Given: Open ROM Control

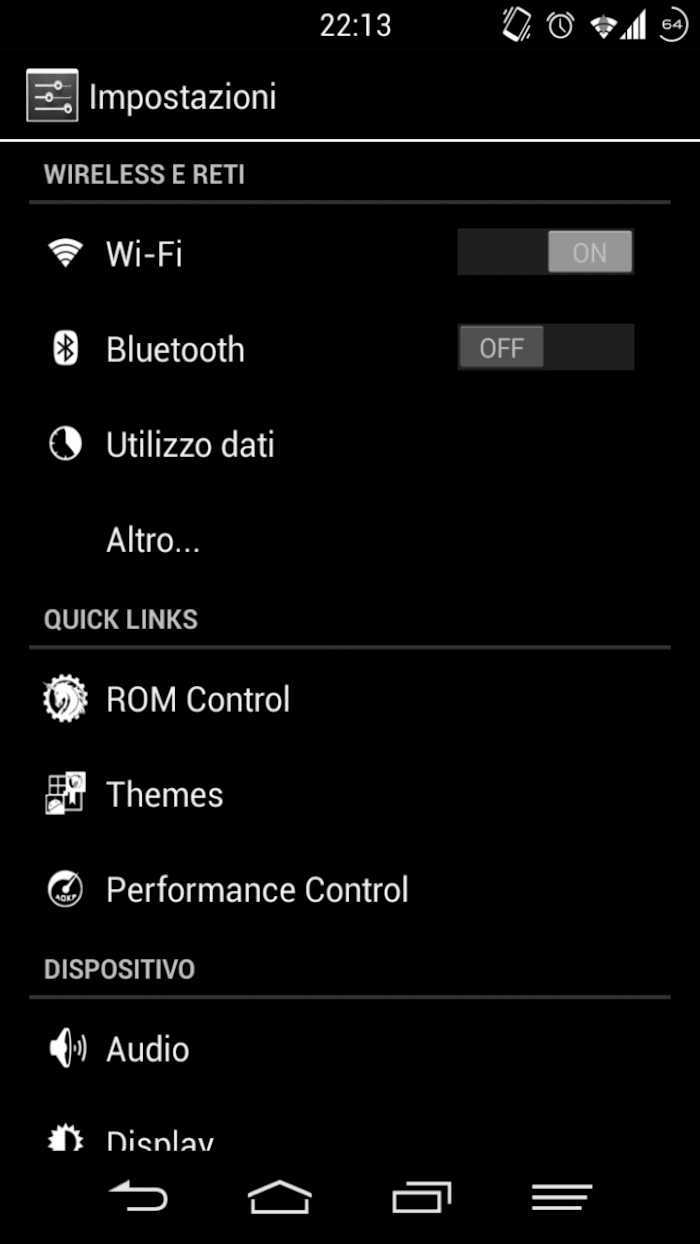Looking at the screenshot, I should point(350,699).
